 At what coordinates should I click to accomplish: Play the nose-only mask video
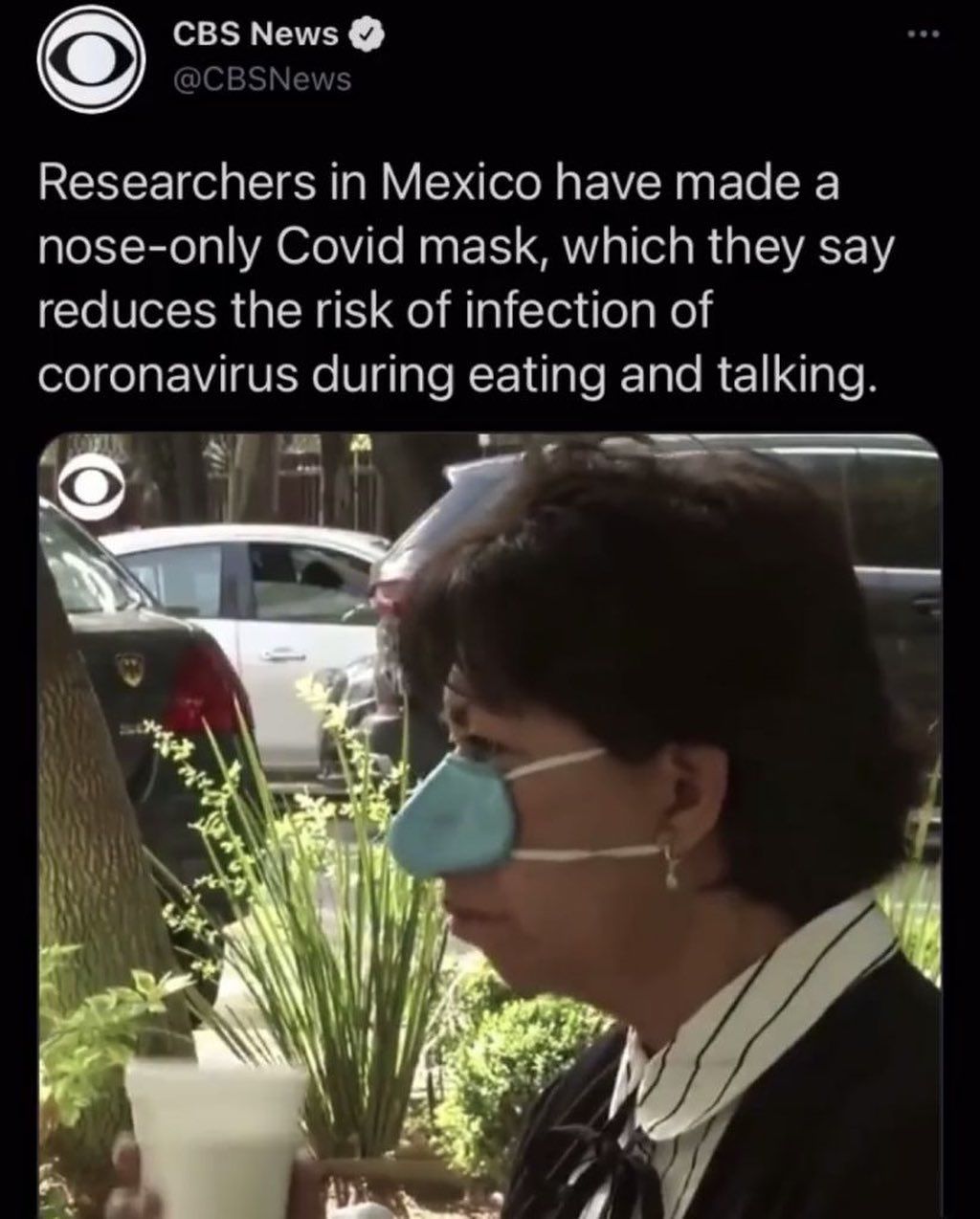[490, 823]
